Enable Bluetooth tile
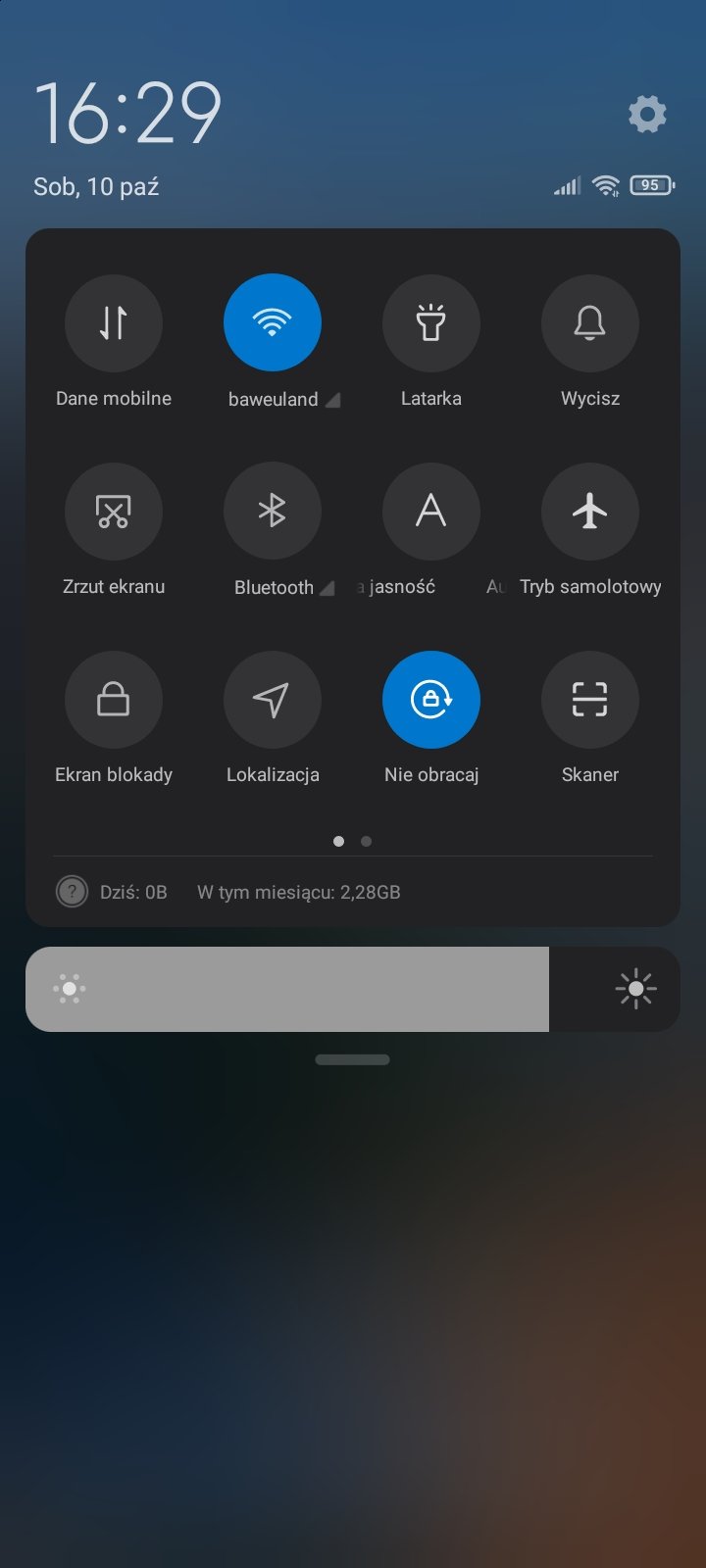The height and width of the screenshot is (1568, 706). click(273, 511)
